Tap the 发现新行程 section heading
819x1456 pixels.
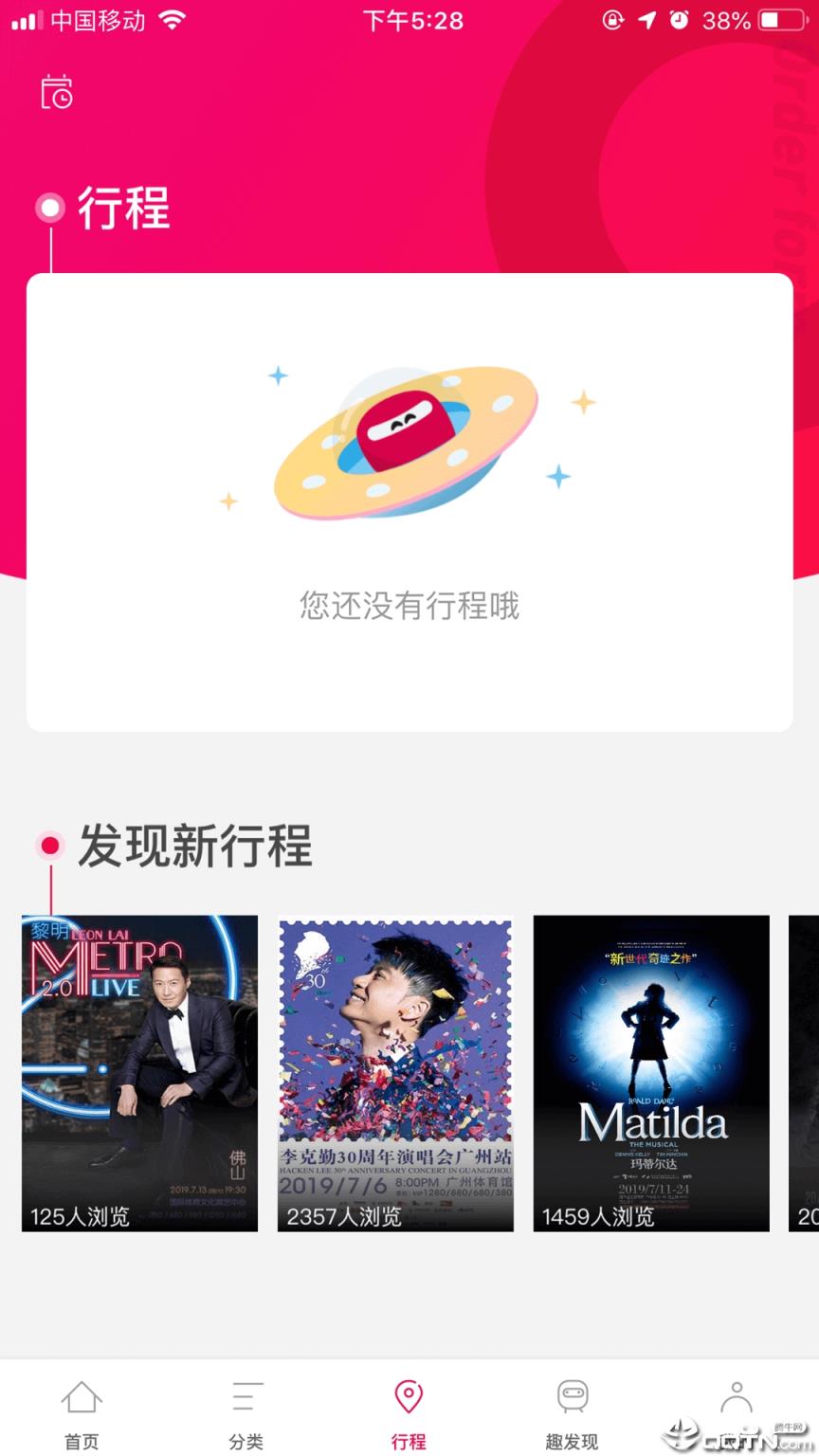(x=194, y=848)
